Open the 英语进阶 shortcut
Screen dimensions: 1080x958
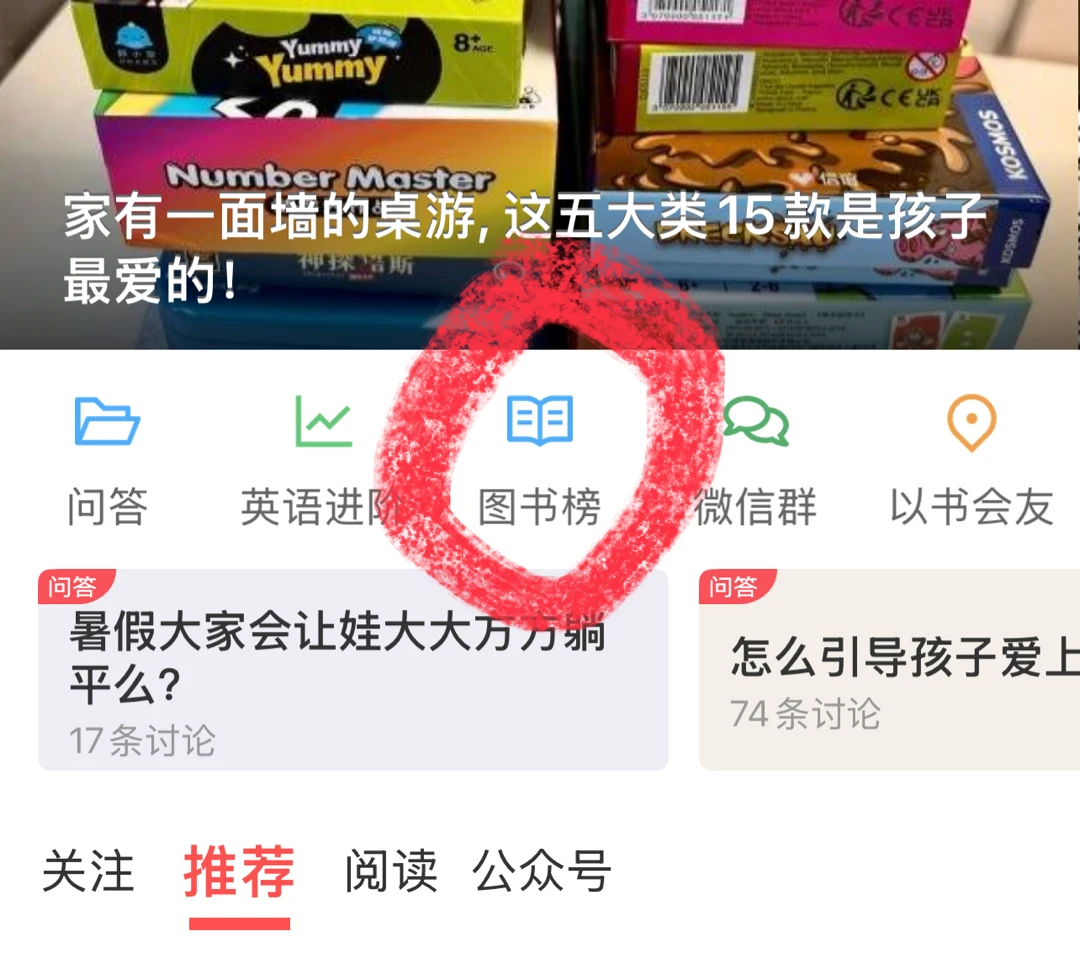click(x=323, y=460)
